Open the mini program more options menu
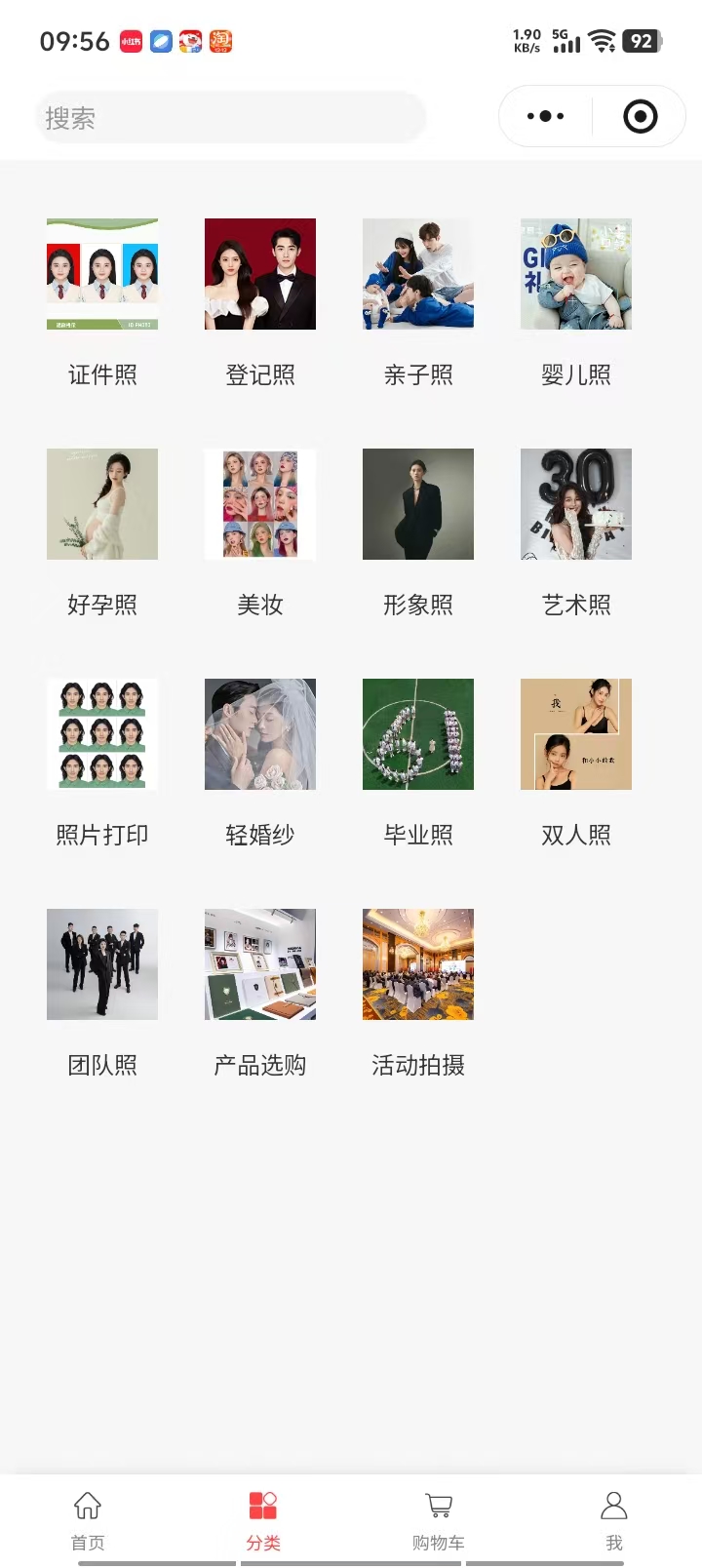The width and height of the screenshot is (702, 1568). [545, 117]
